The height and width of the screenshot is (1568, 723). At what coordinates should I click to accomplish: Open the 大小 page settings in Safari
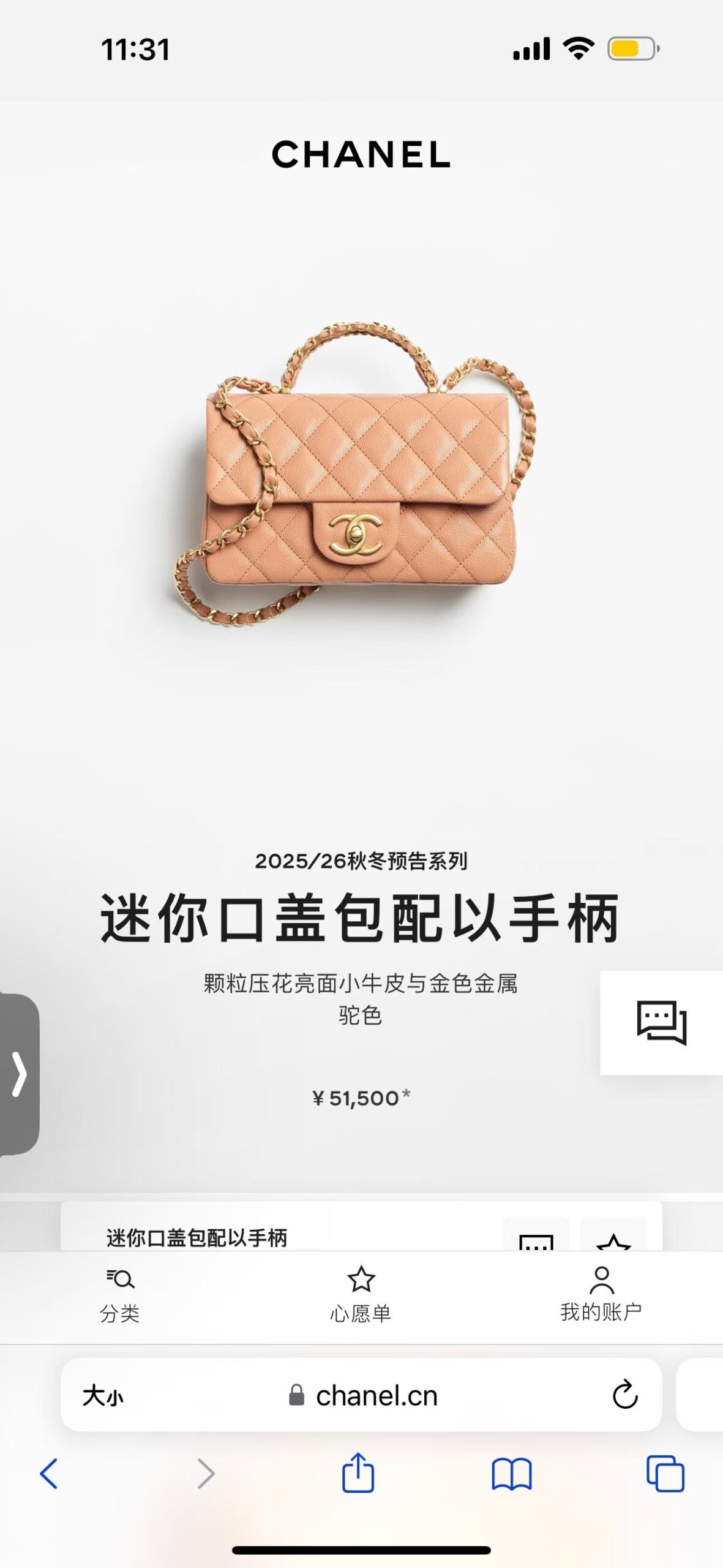(103, 1396)
